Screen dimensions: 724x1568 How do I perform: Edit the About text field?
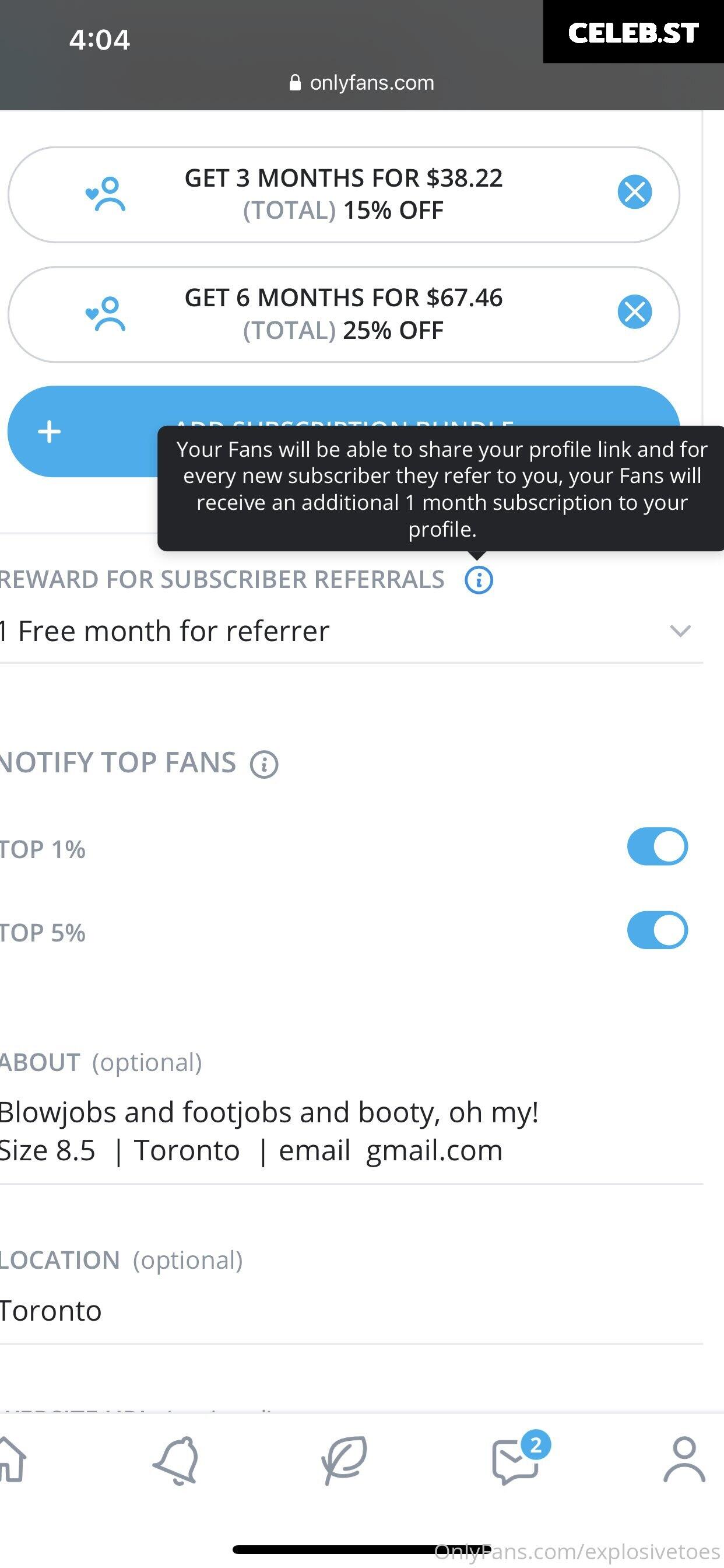pyautogui.click(x=351, y=1131)
